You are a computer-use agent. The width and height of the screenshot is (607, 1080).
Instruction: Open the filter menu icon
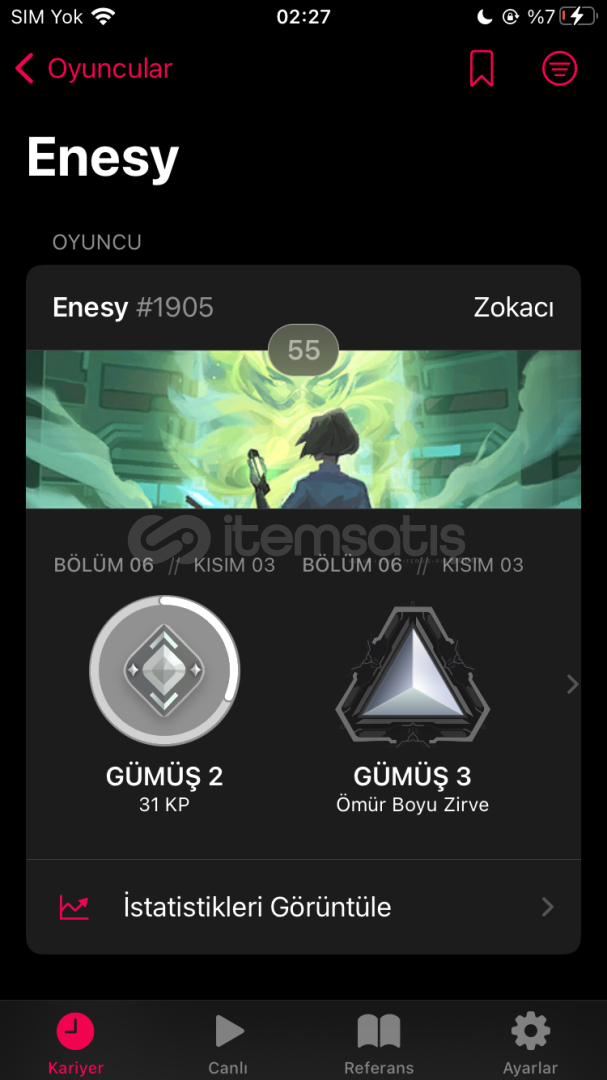pos(559,68)
